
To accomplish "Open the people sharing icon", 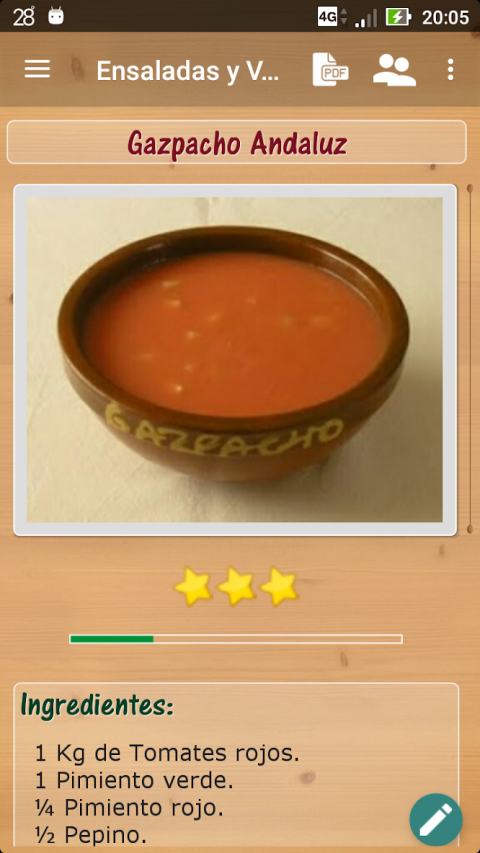I will (395, 70).
